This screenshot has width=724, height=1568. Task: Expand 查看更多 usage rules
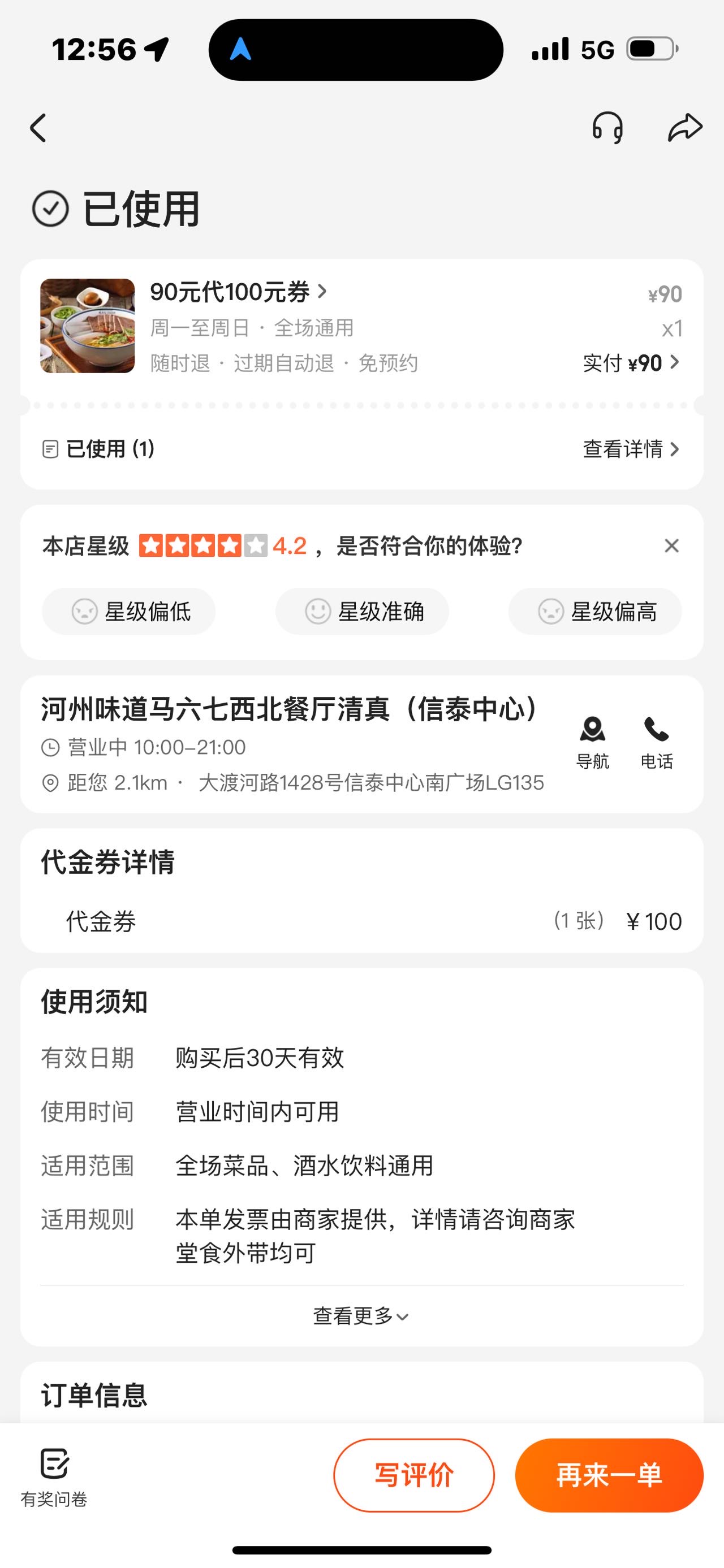[361, 1316]
